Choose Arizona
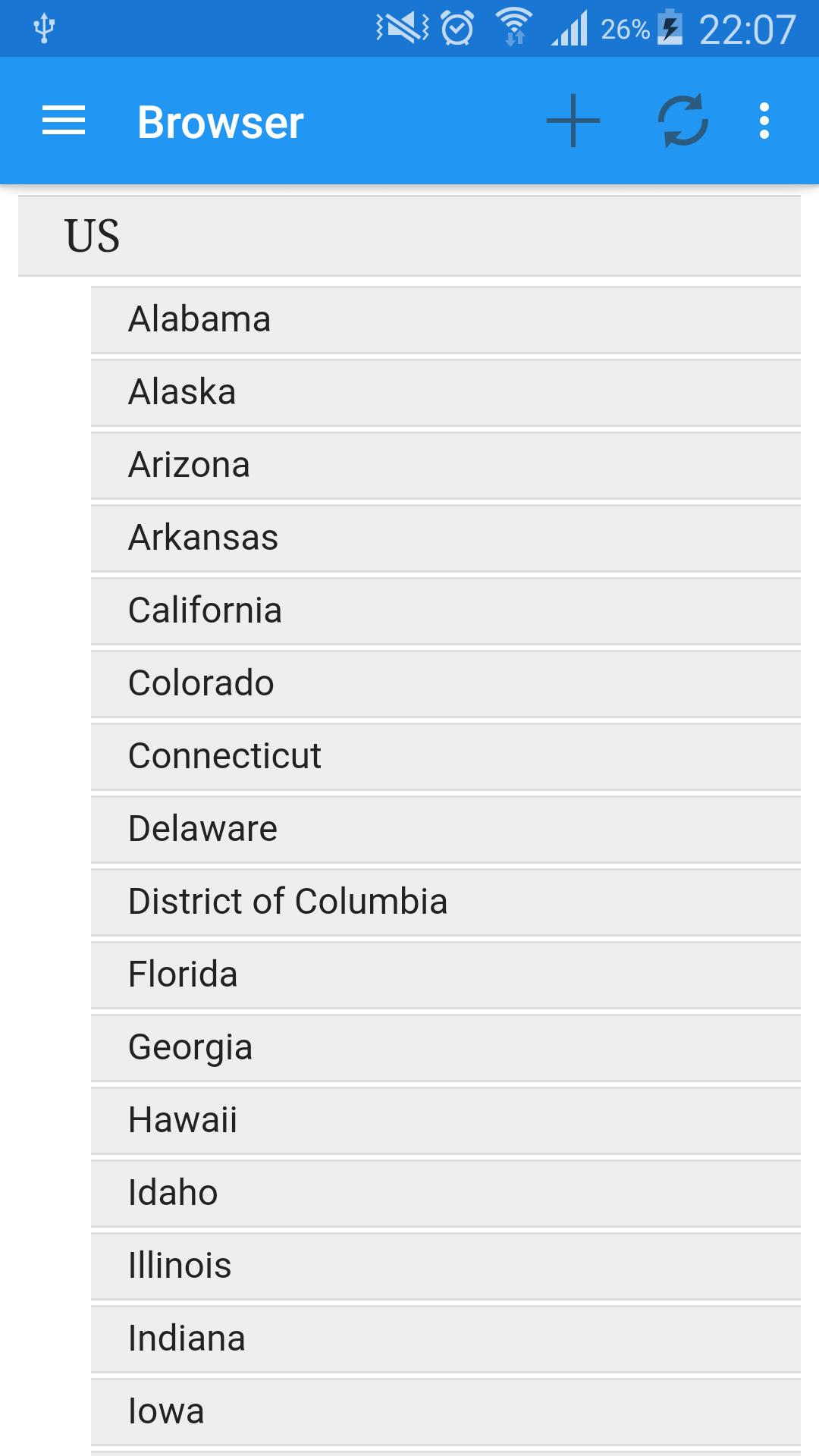Image resolution: width=819 pixels, height=1456 pixels. pos(446,465)
